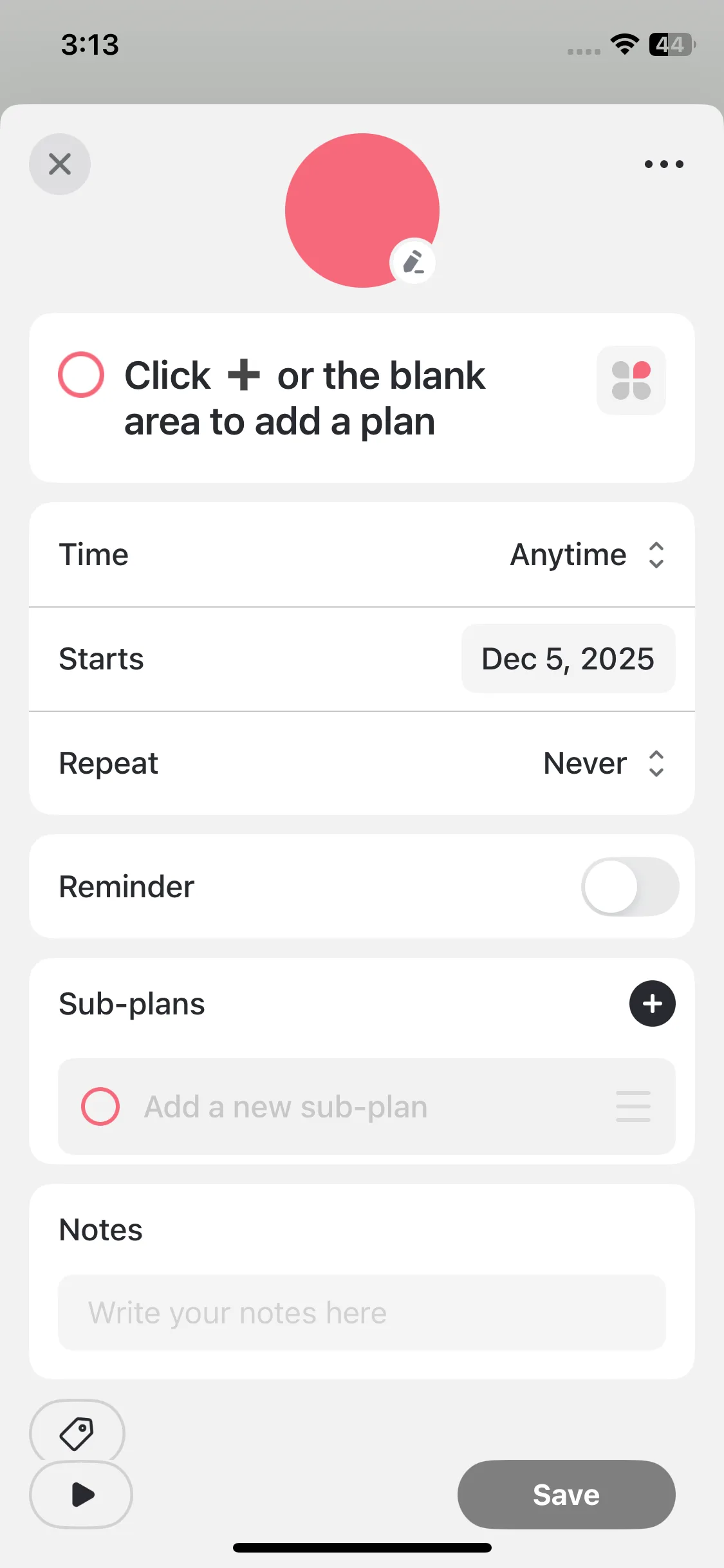Change the Repeat option from Never
Viewport: 724px width, 1568px height.
(603, 763)
